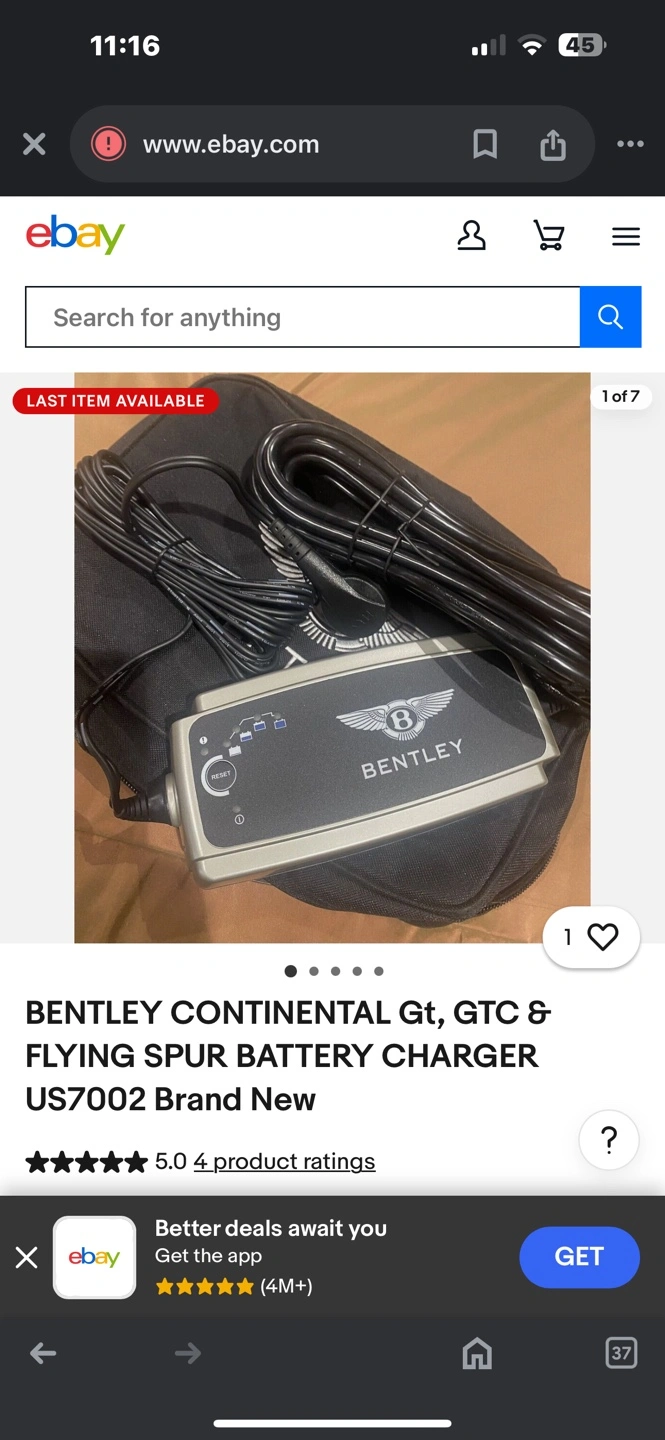Show the 37 open browser tabs
Viewport: 665px width, 1440px height.
tap(621, 1354)
